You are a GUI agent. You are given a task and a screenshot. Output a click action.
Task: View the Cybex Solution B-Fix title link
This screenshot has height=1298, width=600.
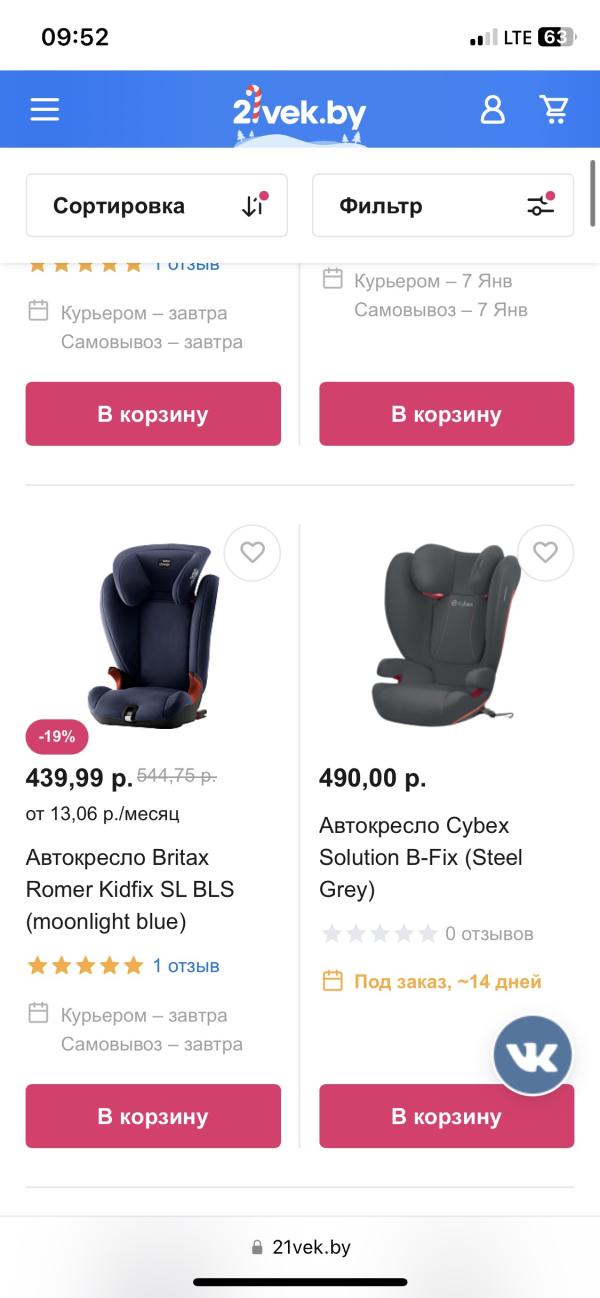click(420, 857)
